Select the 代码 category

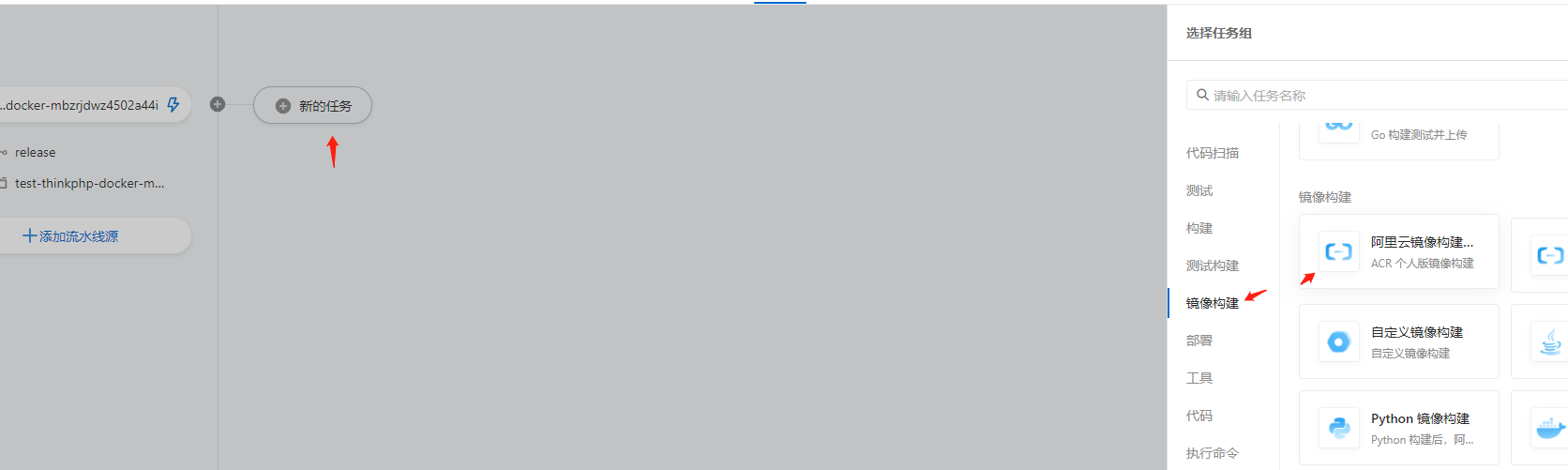1199,416
